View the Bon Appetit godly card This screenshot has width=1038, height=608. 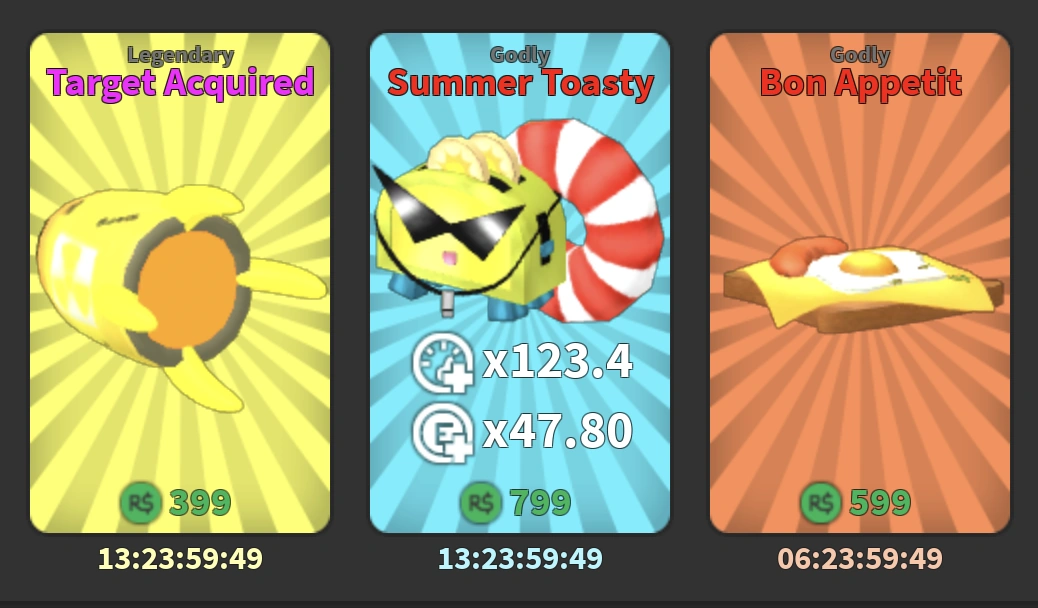860,285
